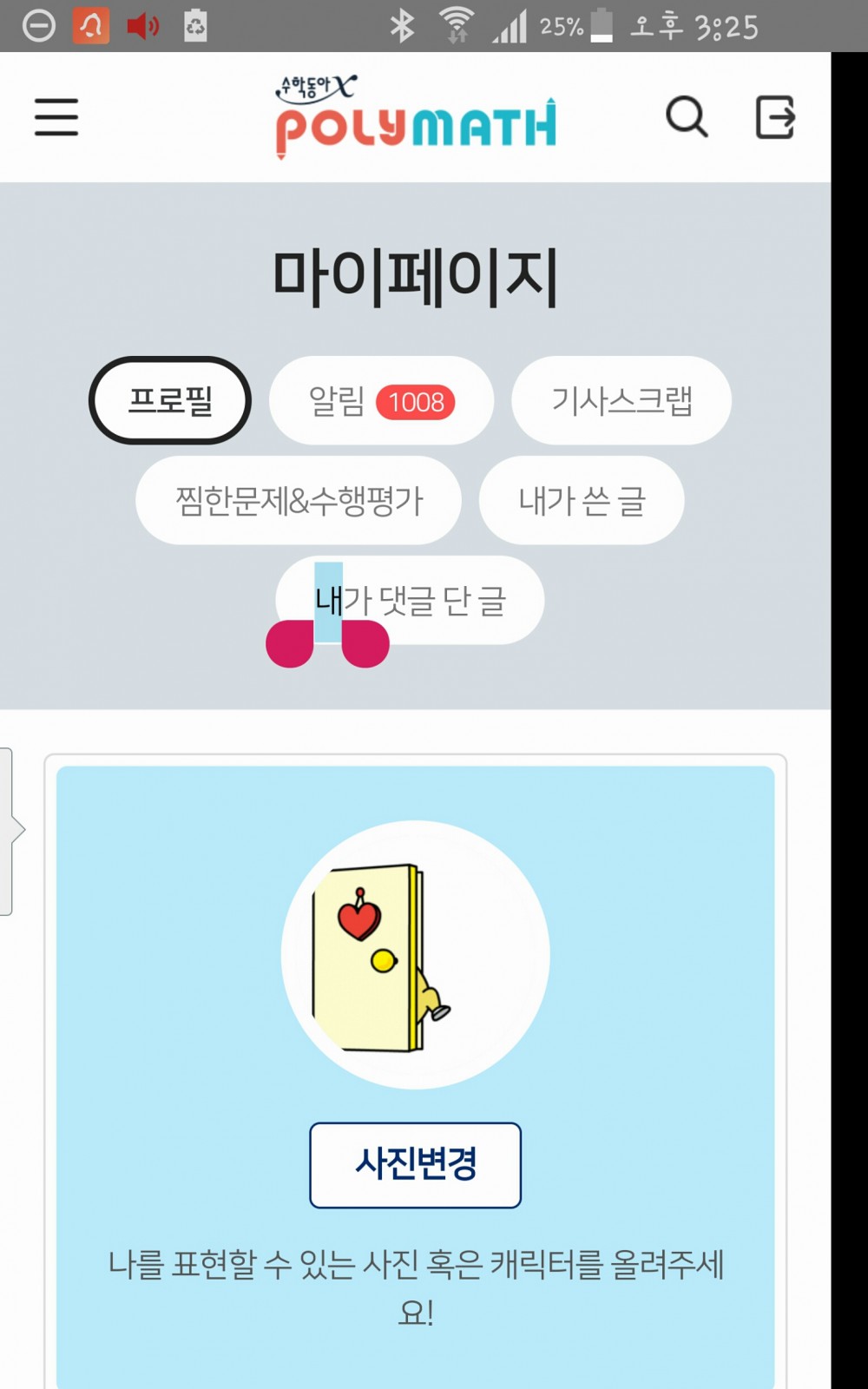This screenshot has width=868, height=1389.
Task: Select the 프로필 tab
Action: coord(170,400)
